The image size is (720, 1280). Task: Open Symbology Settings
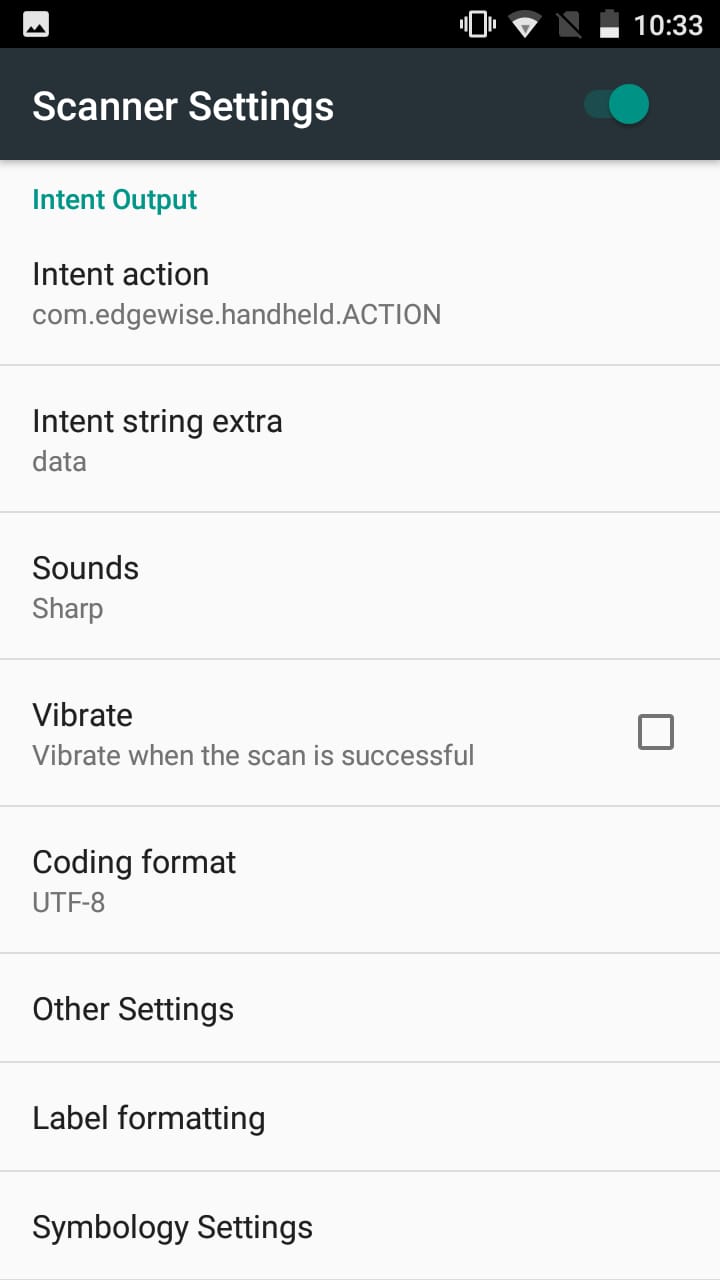click(360, 1226)
